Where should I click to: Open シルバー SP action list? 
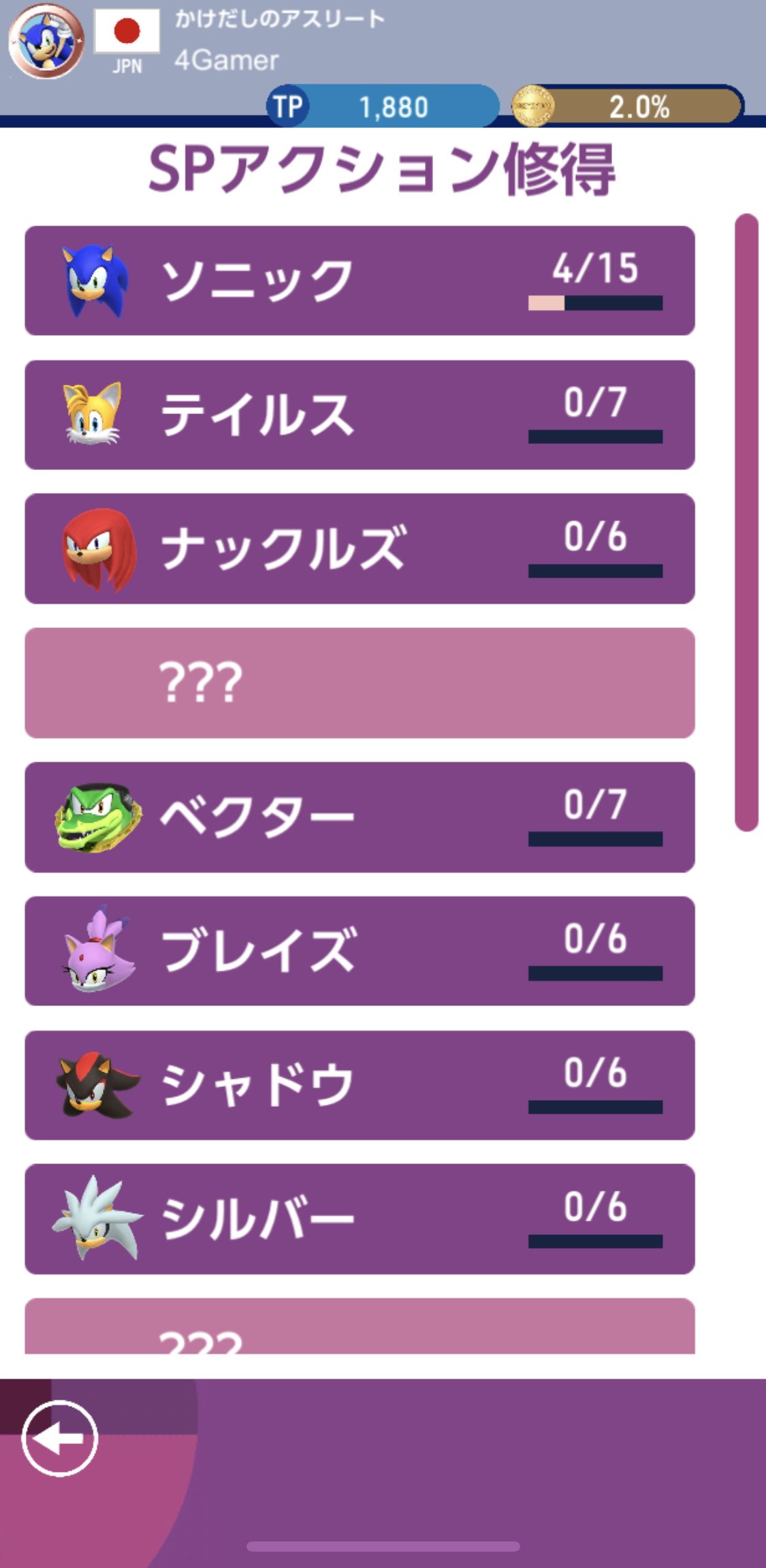[360, 1219]
